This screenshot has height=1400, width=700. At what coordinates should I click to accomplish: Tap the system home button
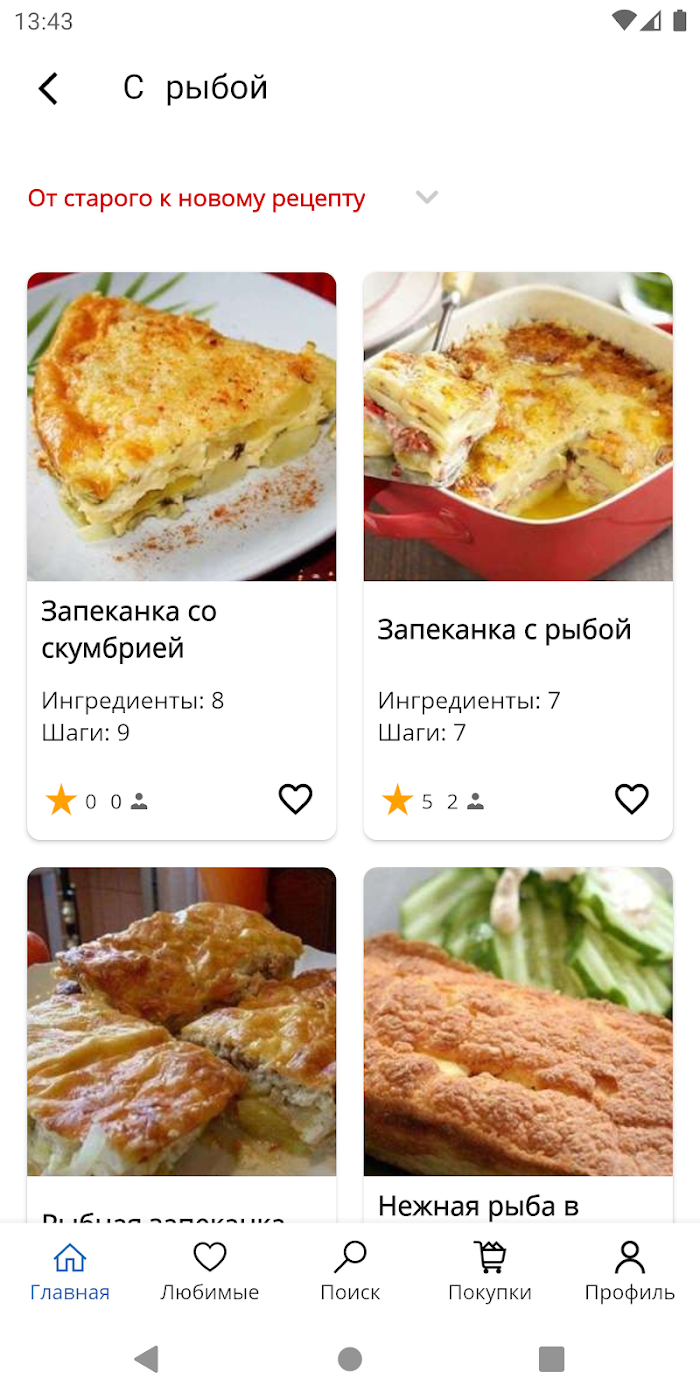click(x=350, y=1358)
